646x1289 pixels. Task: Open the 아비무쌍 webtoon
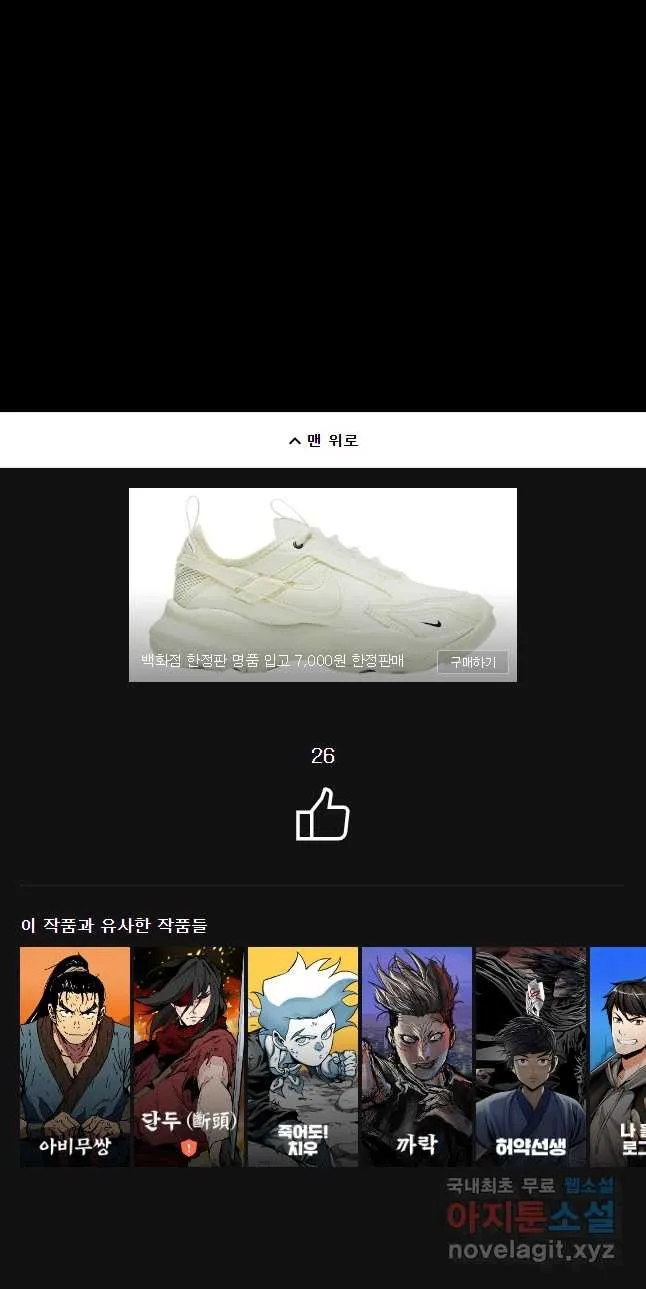(x=75, y=1055)
